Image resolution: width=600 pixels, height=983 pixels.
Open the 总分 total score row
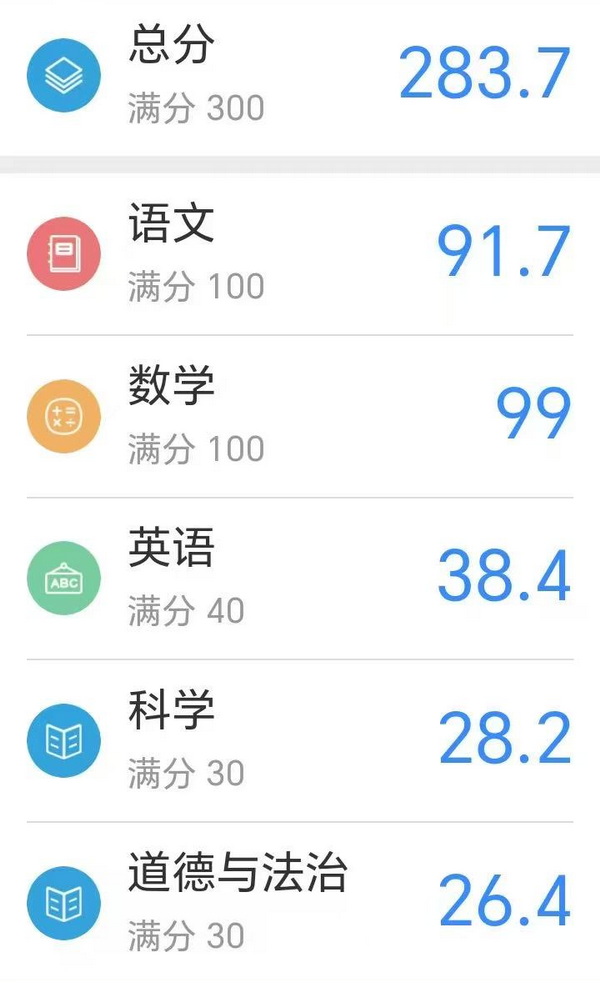(x=300, y=76)
